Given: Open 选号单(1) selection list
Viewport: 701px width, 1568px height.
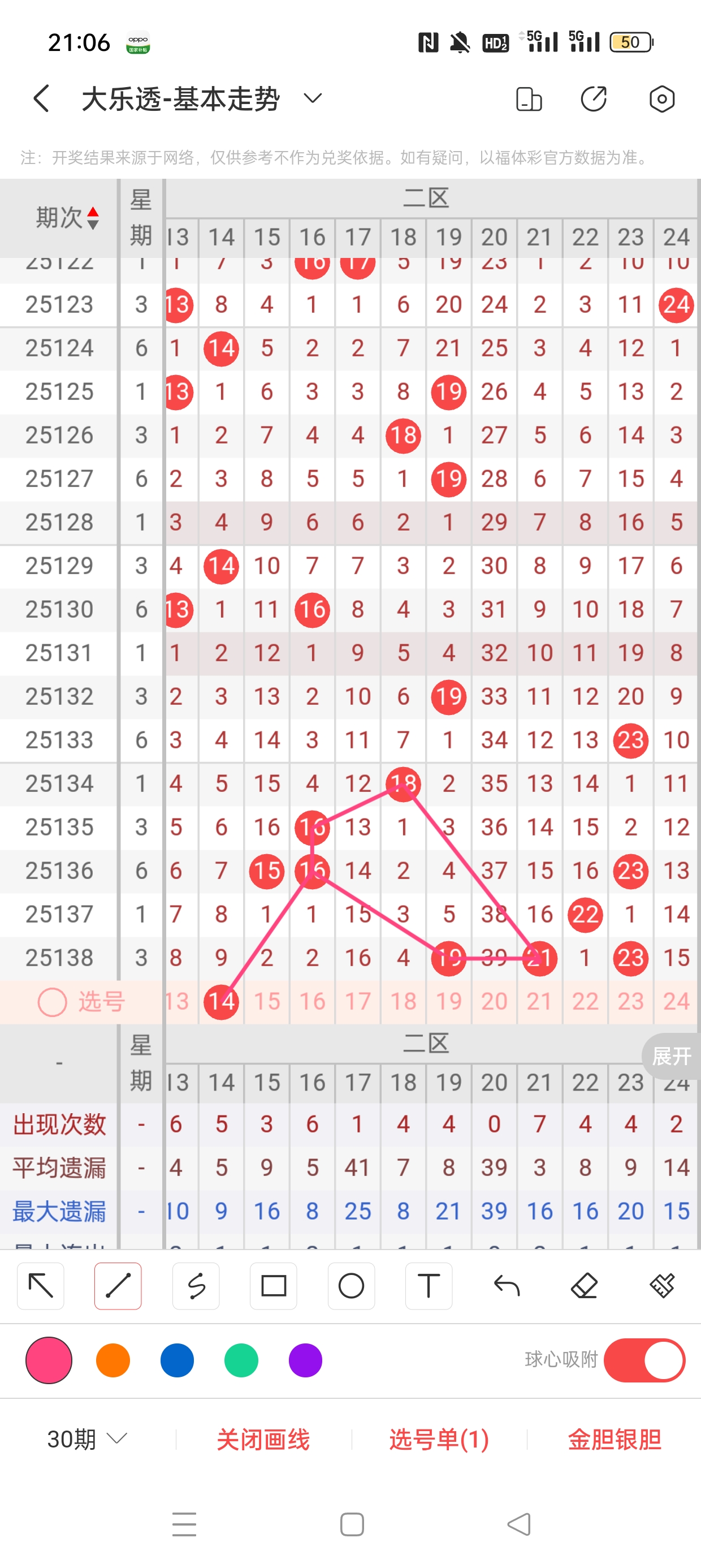Looking at the screenshot, I should coord(439,1439).
